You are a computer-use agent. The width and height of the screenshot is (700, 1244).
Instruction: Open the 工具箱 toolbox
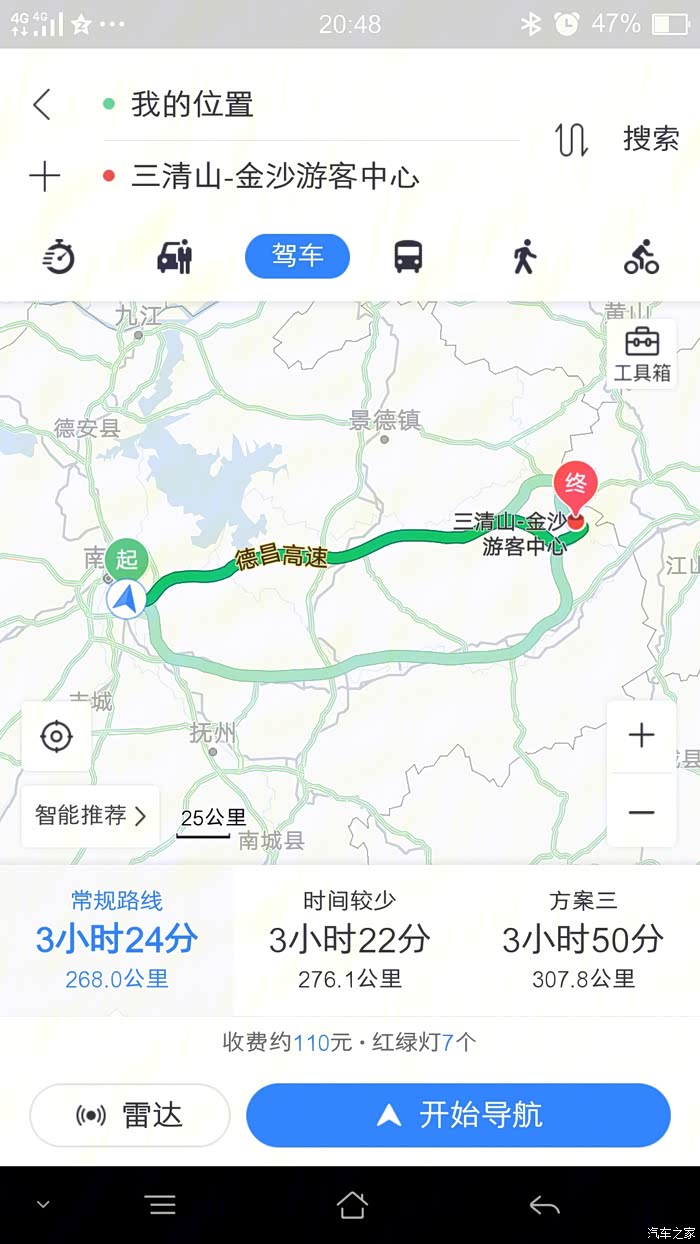pyautogui.click(x=642, y=354)
